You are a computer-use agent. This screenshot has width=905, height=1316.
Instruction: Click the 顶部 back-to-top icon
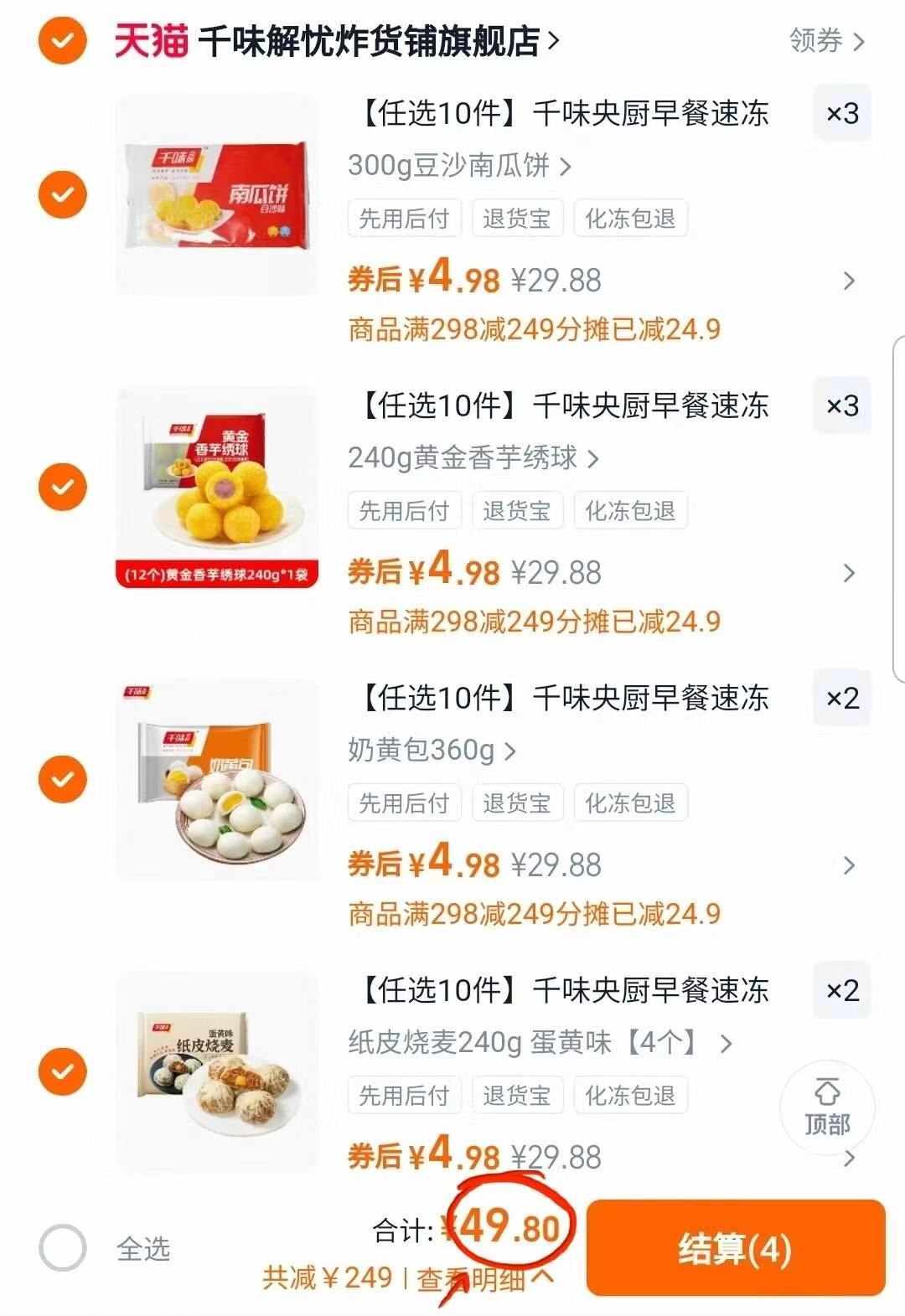tap(829, 1107)
